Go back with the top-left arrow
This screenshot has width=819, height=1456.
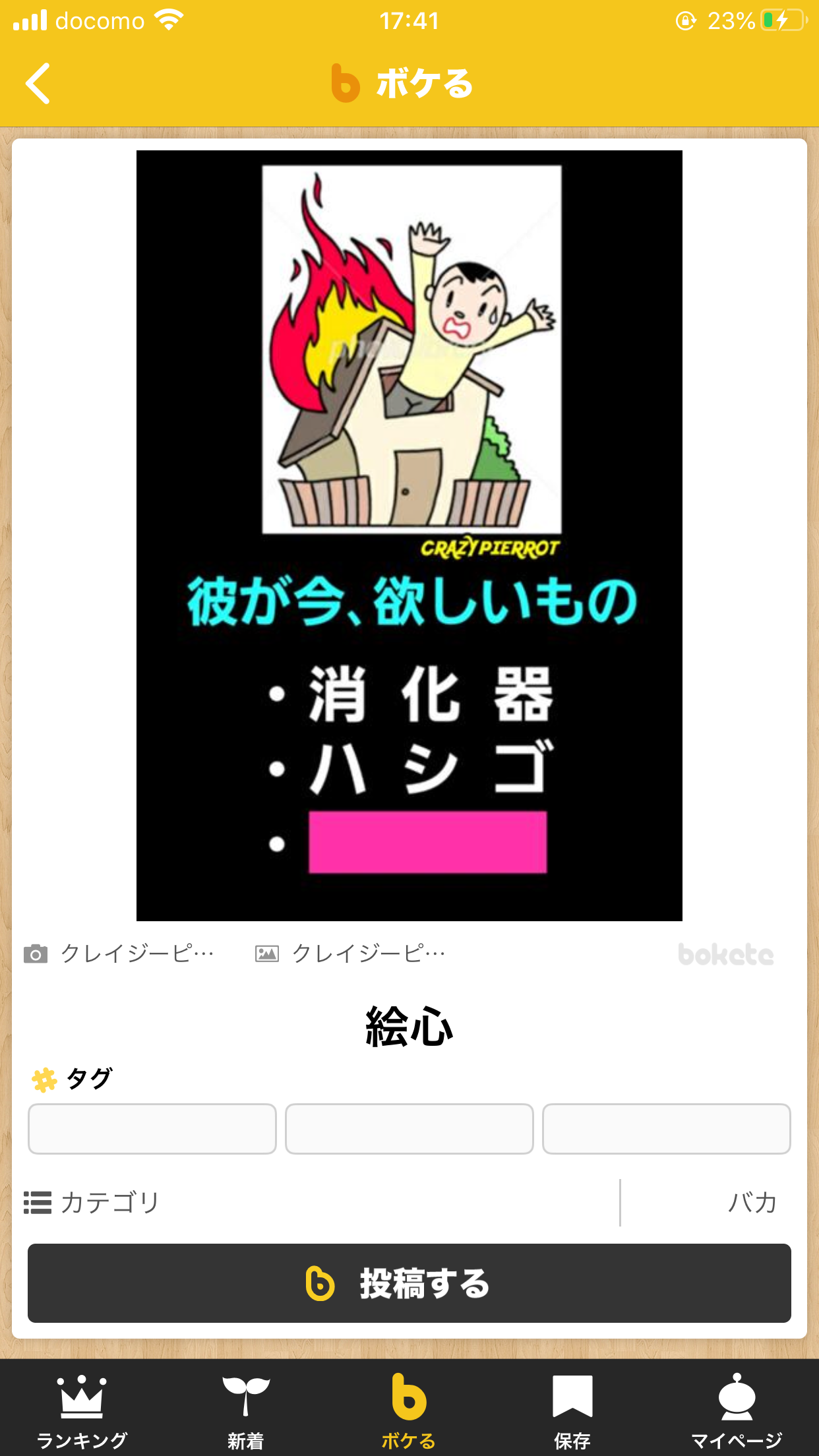pyautogui.click(x=38, y=84)
